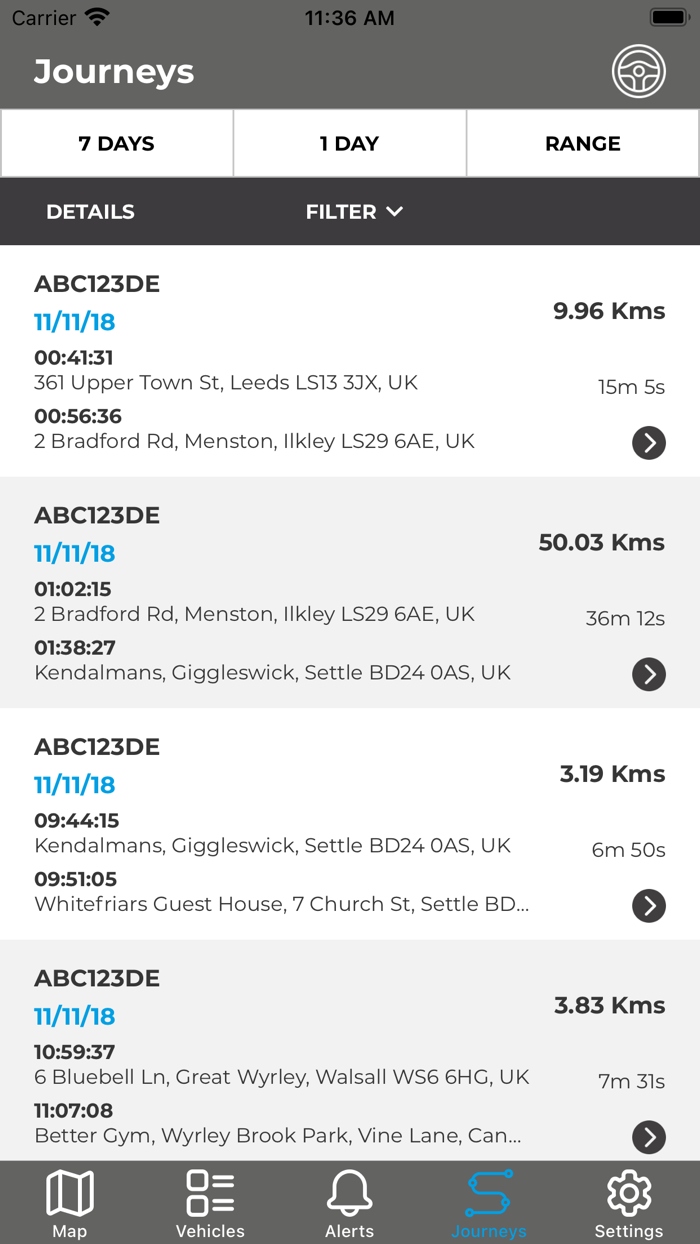Image resolution: width=700 pixels, height=1244 pixels.
Task: Switch to the Vehicles tab
Action: (x=210, y=1203)
